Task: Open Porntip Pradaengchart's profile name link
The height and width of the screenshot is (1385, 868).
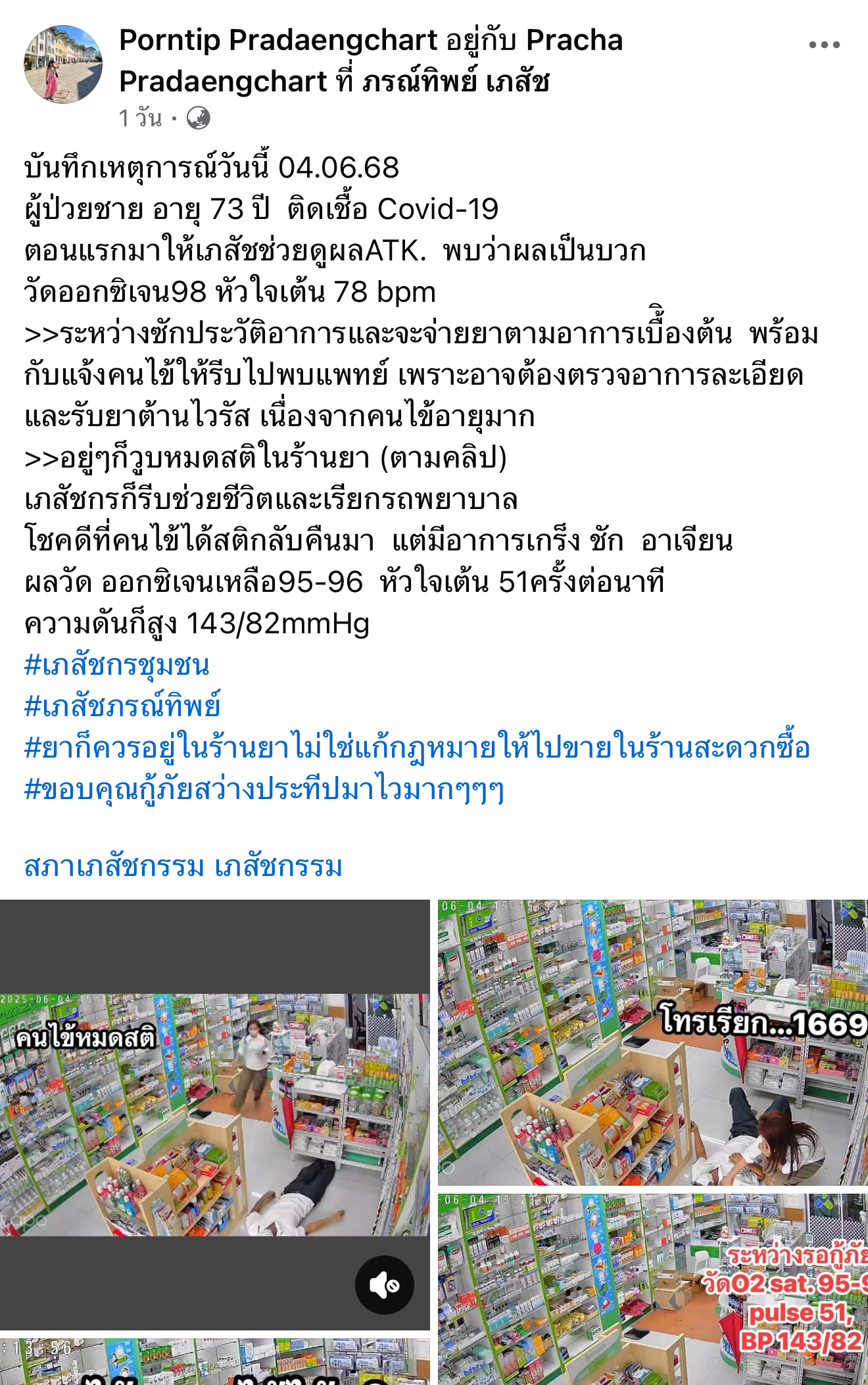Action: click(x=277, y=41)
